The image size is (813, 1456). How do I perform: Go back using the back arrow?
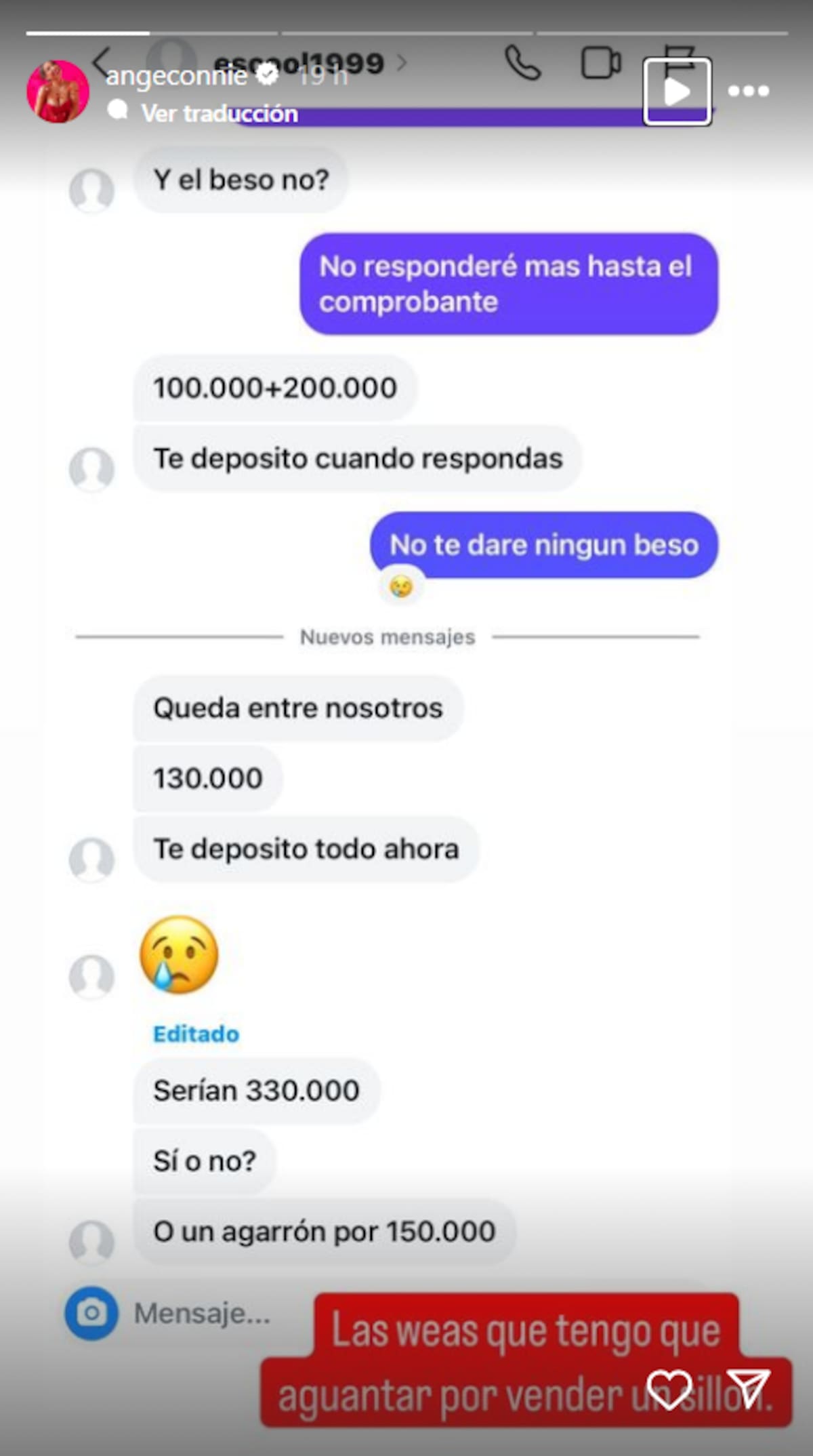tap(100, 65)
